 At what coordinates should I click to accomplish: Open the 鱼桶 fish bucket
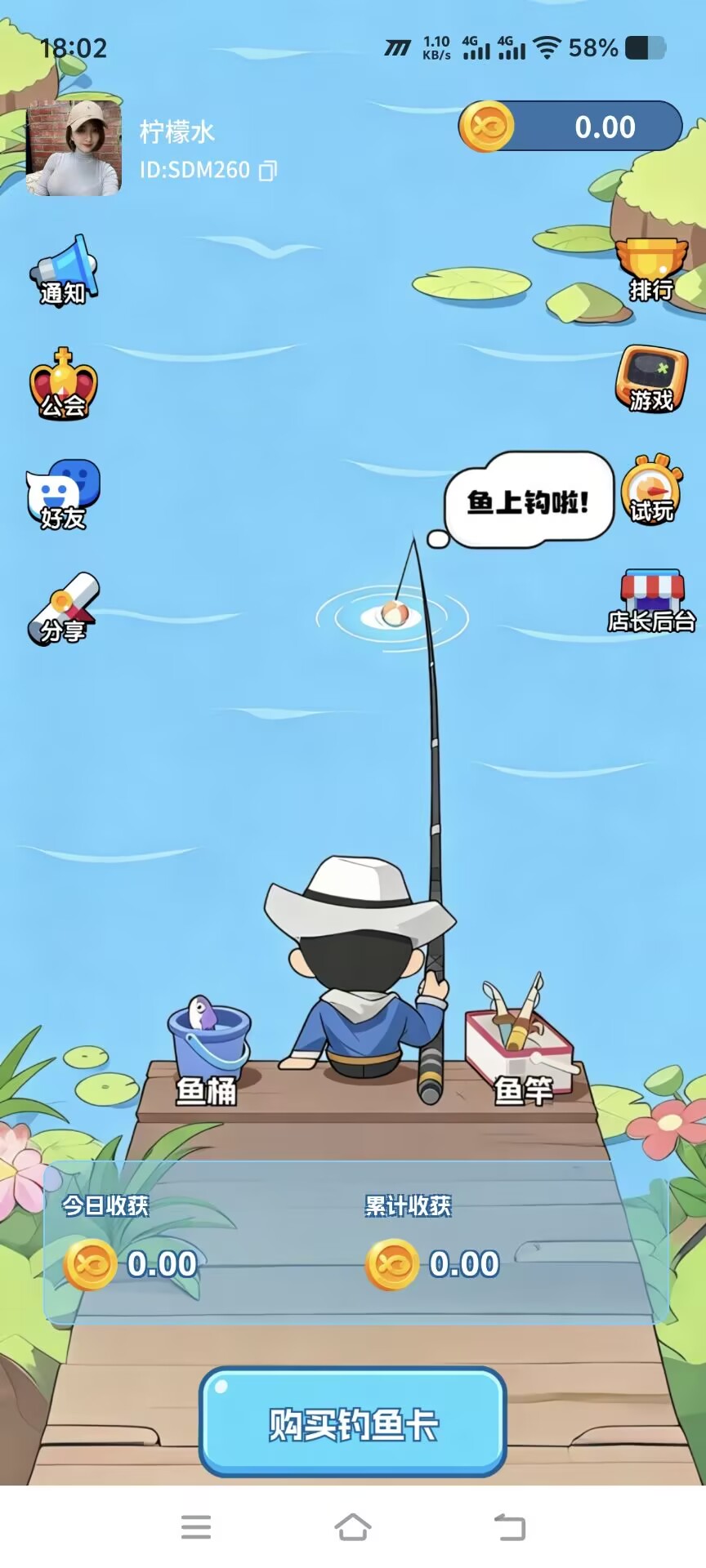[x=208, y=1052]
